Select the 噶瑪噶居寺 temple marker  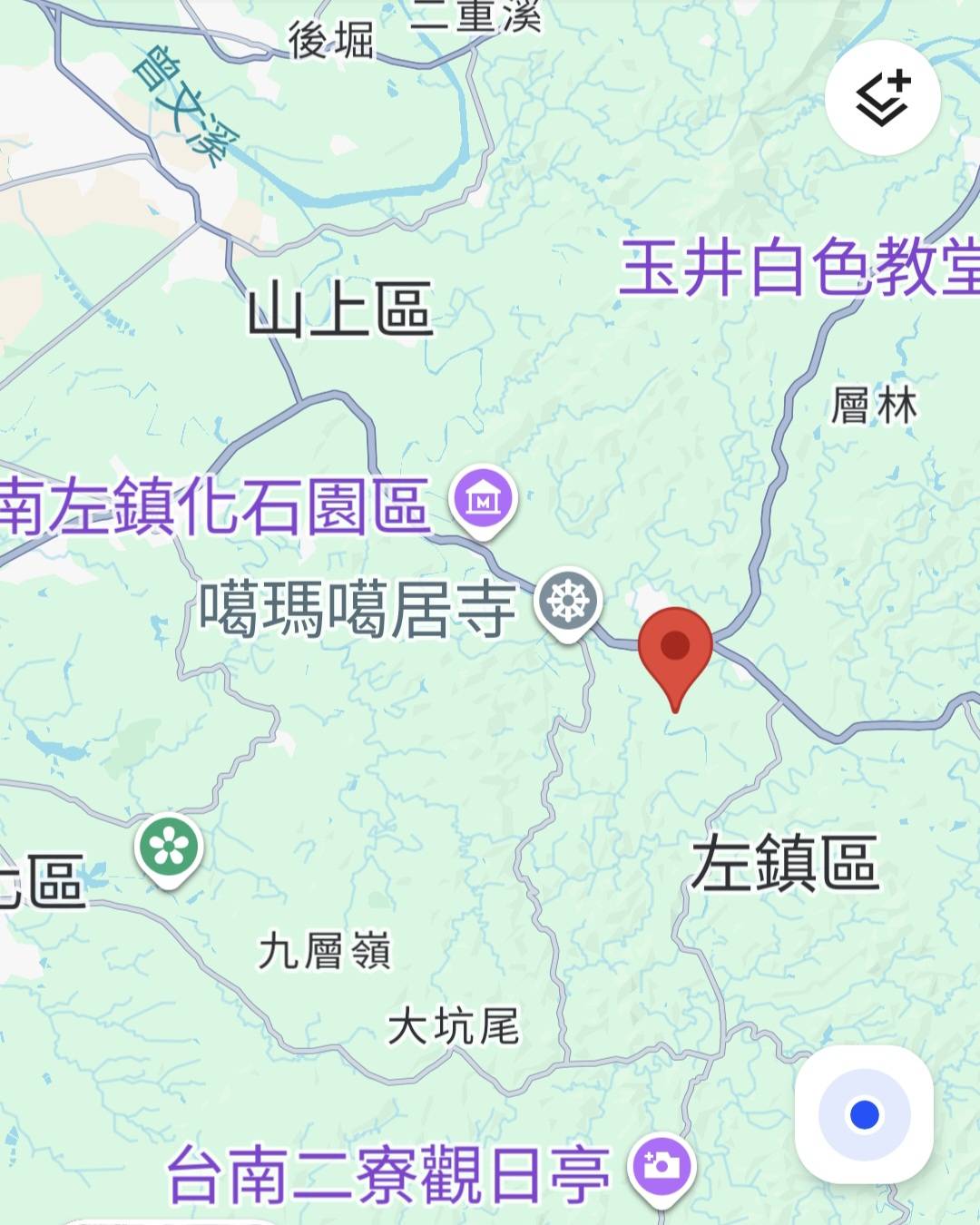point(568,602)
